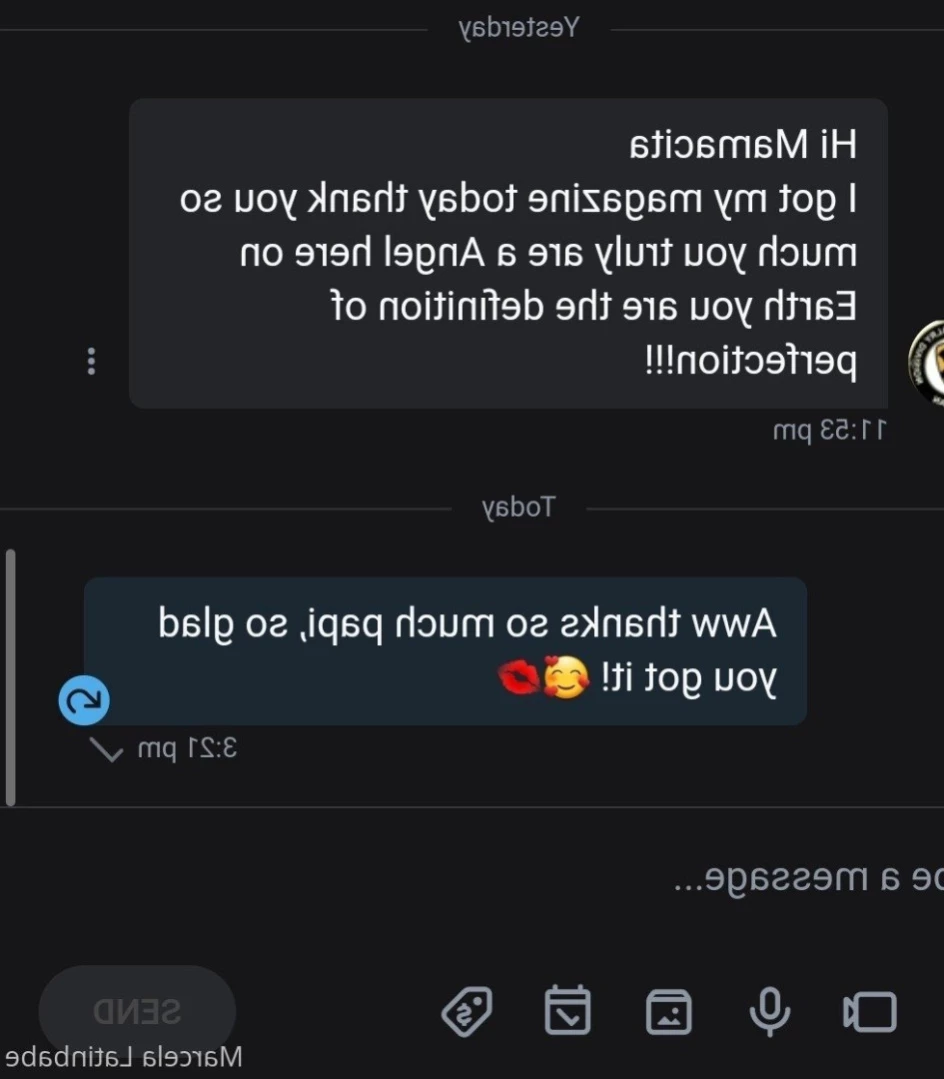Tap the SEND button

[137, 1011]
